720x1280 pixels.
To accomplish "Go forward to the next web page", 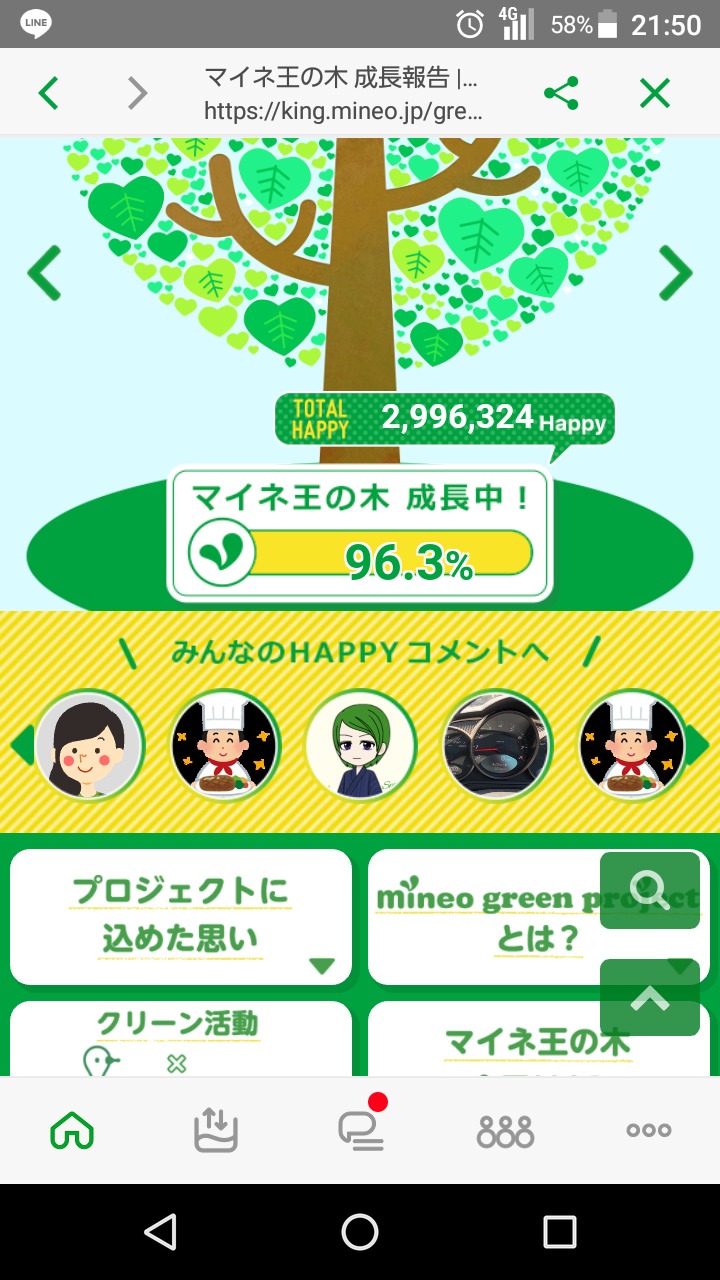I will coord(137,93).
